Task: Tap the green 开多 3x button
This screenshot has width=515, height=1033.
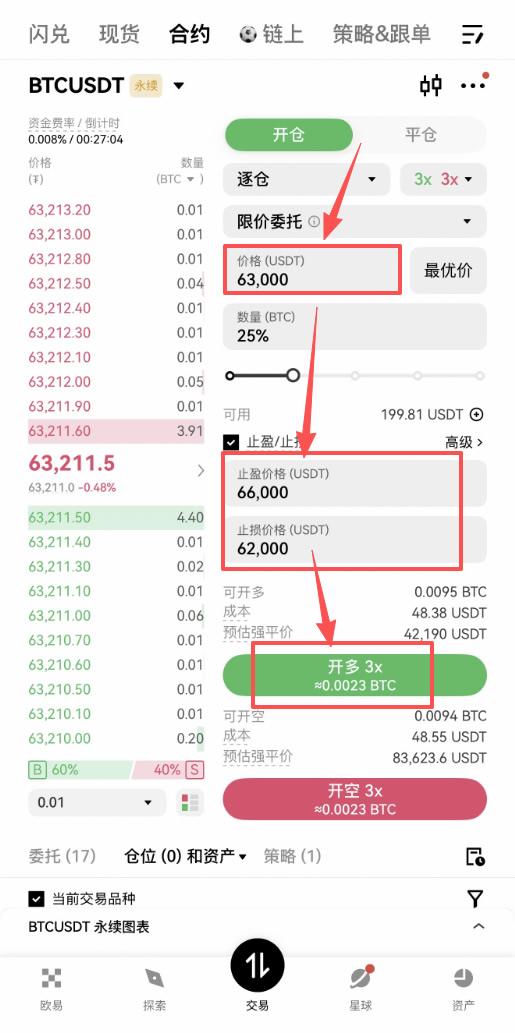Action: click(355, 675)
